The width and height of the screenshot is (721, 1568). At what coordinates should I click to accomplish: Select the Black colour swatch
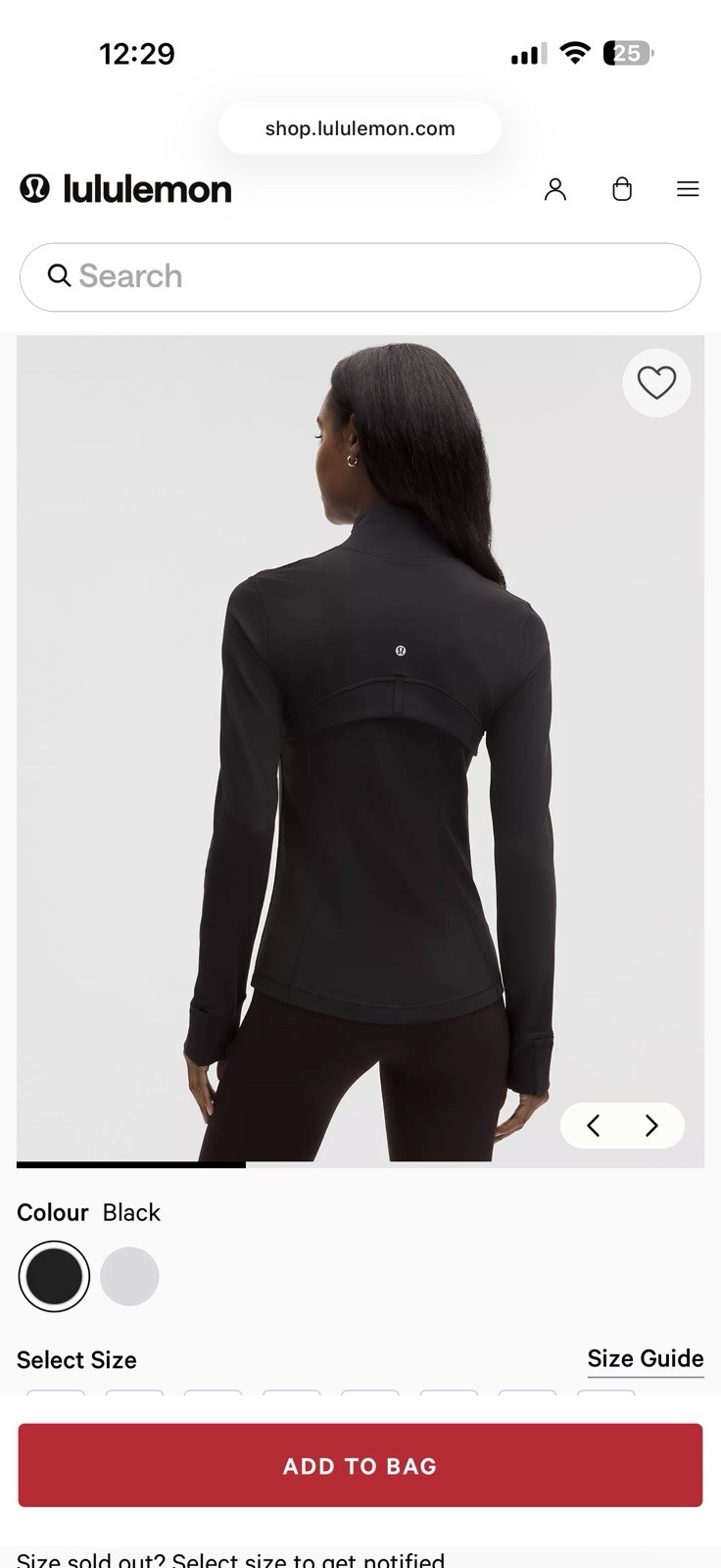pyautogui.click(x=54, y=1276)
